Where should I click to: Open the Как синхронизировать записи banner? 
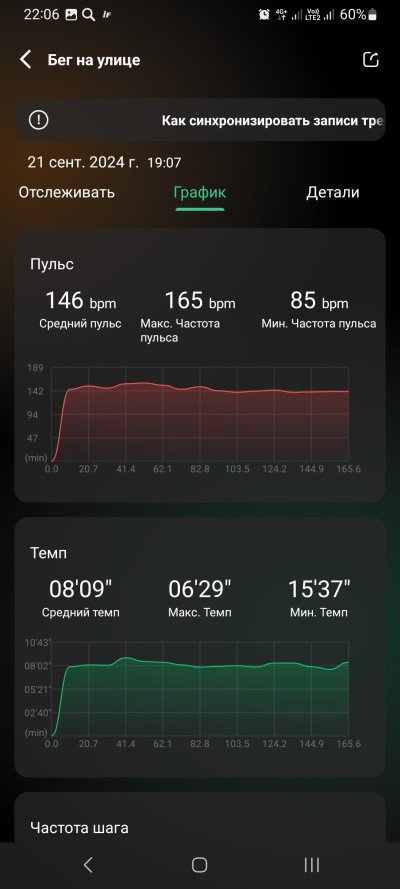click(199, 120)
